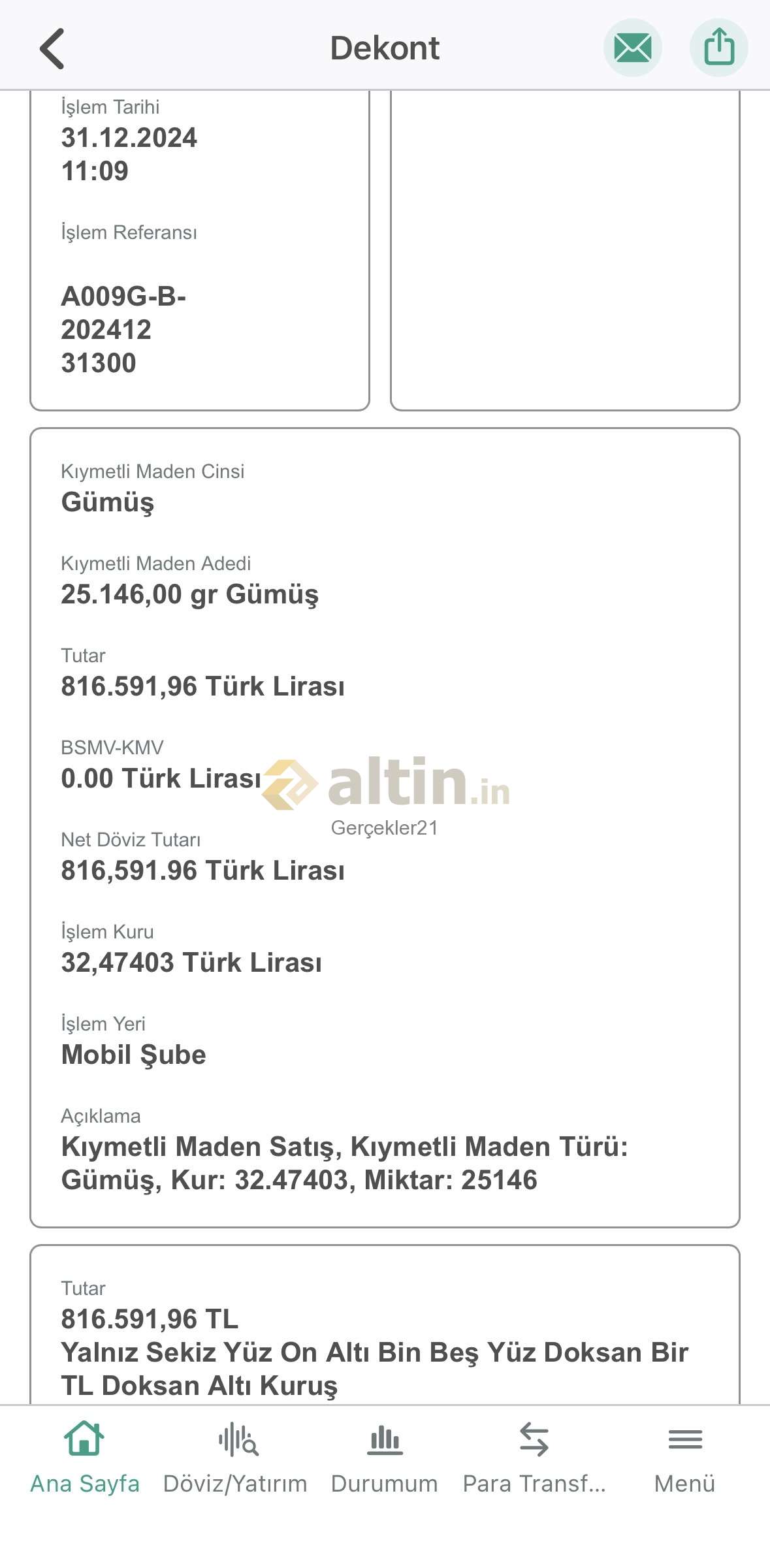Share the receipt

pos(718,48)
